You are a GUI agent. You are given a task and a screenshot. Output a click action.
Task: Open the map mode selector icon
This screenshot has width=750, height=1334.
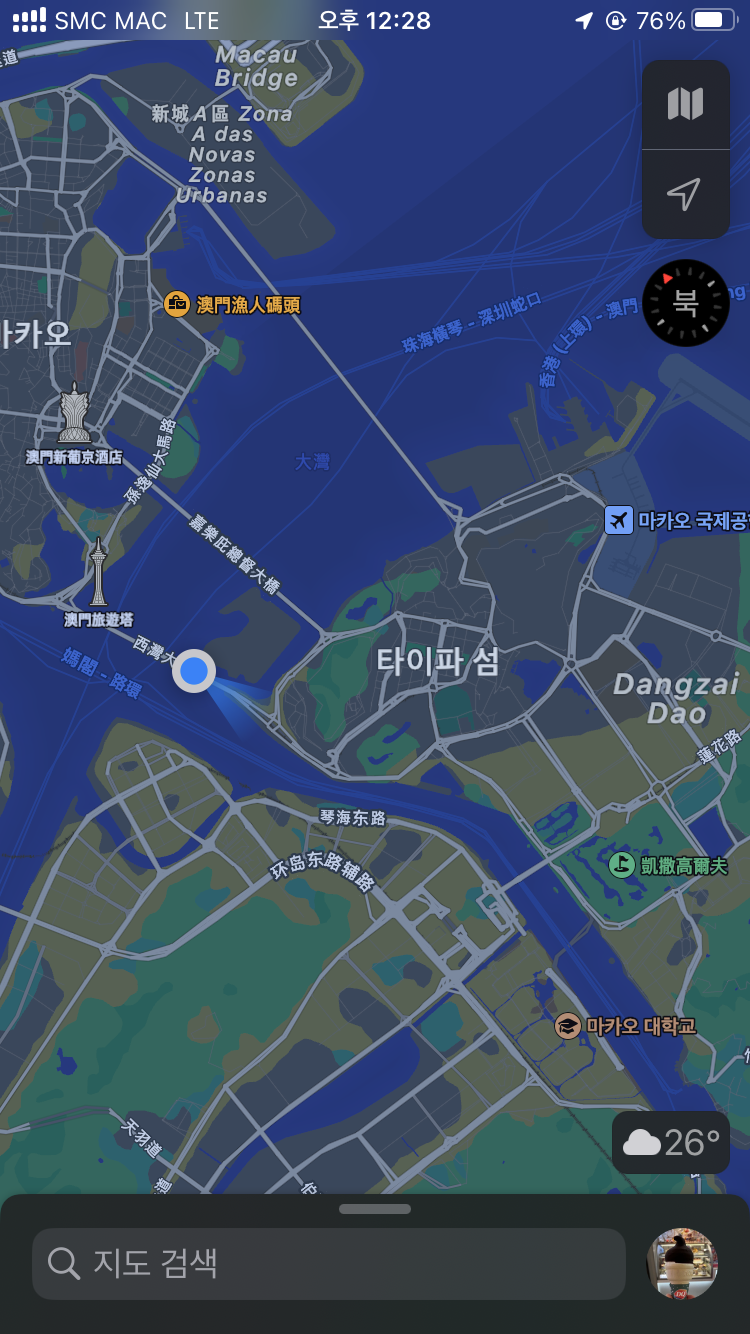[686, 105]
